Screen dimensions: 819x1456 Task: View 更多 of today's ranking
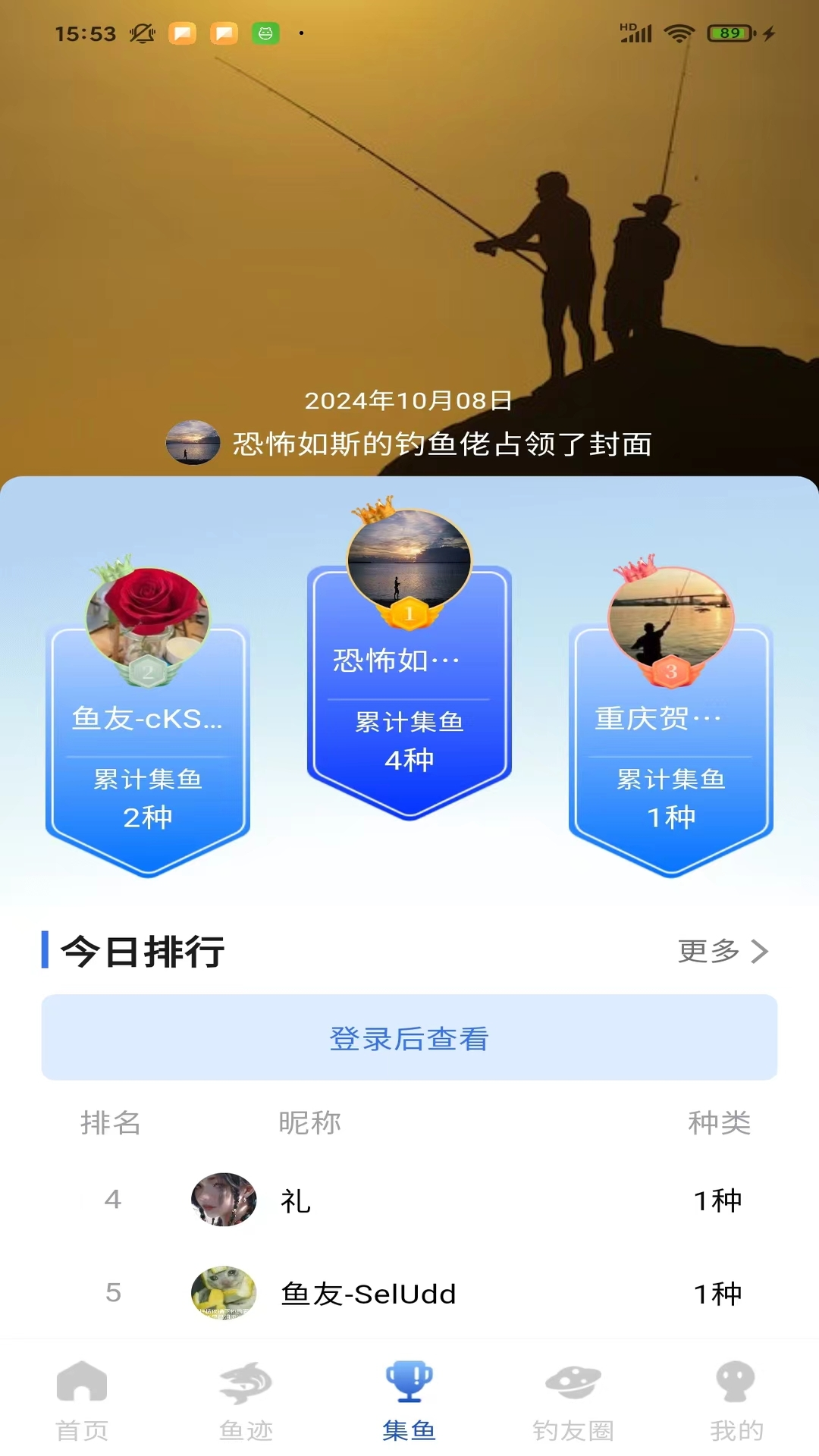point(723,951)
